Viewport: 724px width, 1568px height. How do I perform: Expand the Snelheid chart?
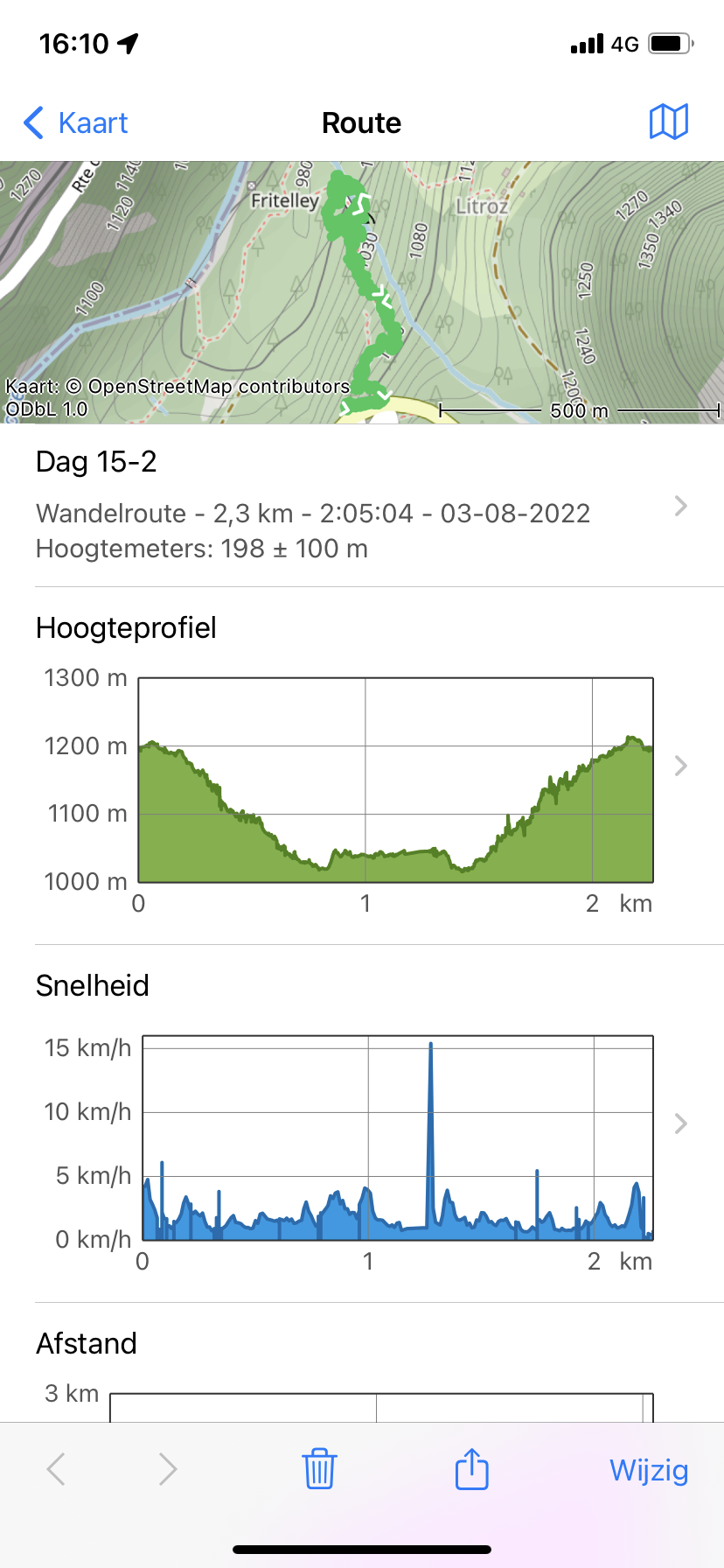click(680, 1123)
